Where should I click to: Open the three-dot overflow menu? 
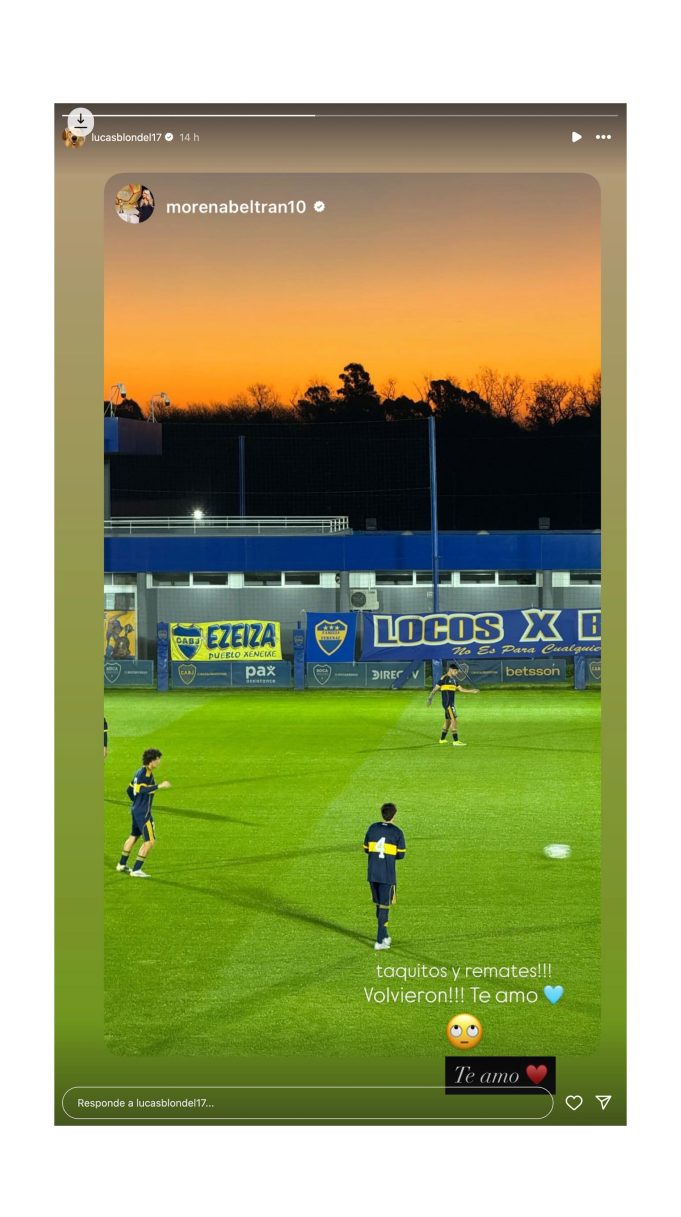(603, 137)
